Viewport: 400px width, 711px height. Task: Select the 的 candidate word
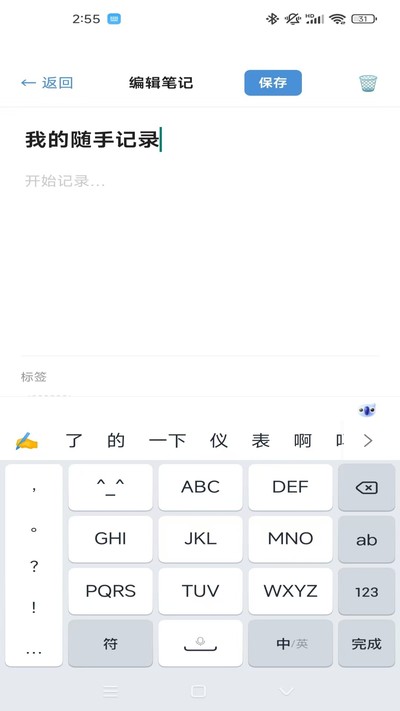tap(116, 440)
